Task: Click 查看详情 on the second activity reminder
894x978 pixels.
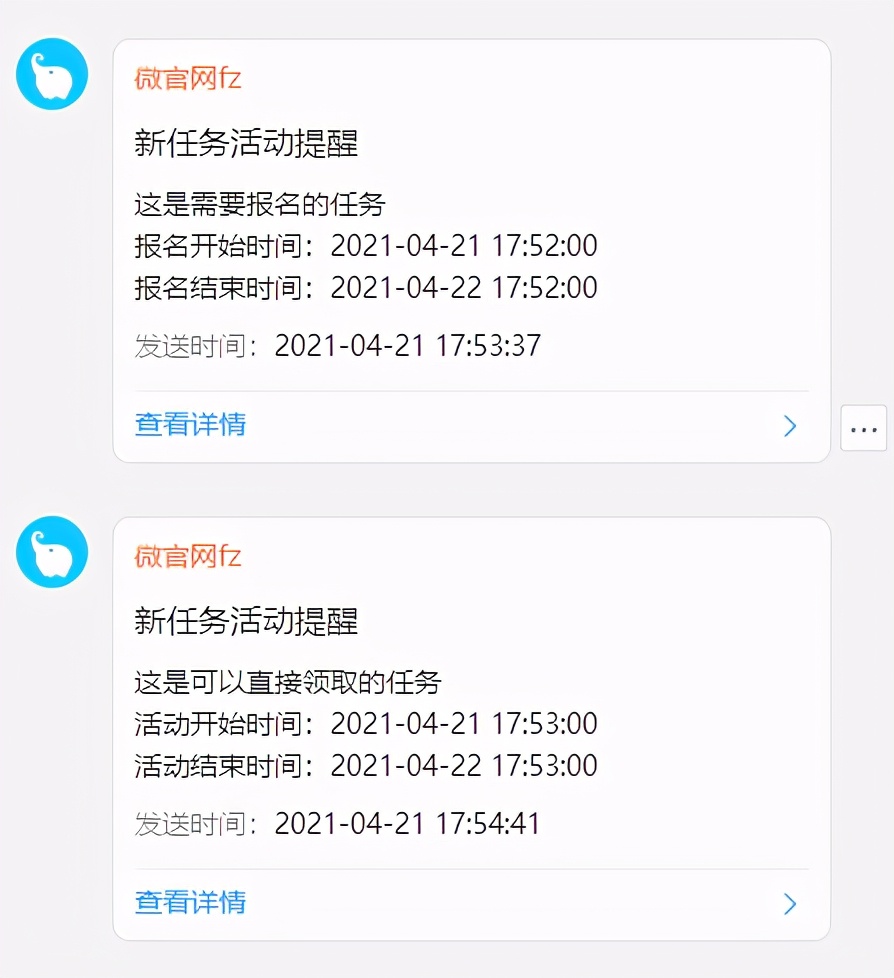Action: (189, 902)
